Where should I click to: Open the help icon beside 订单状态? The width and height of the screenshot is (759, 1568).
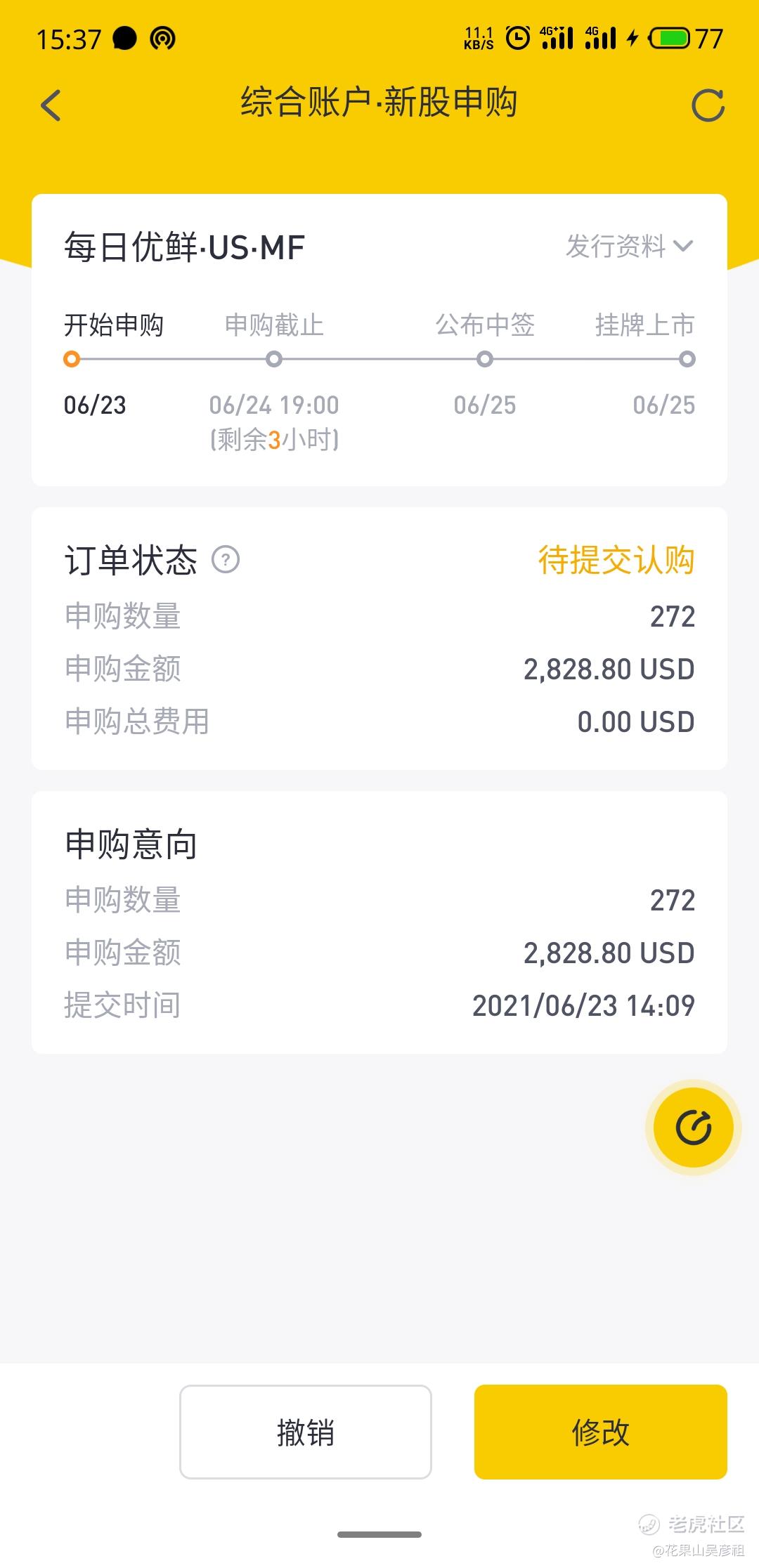[226, 560]
